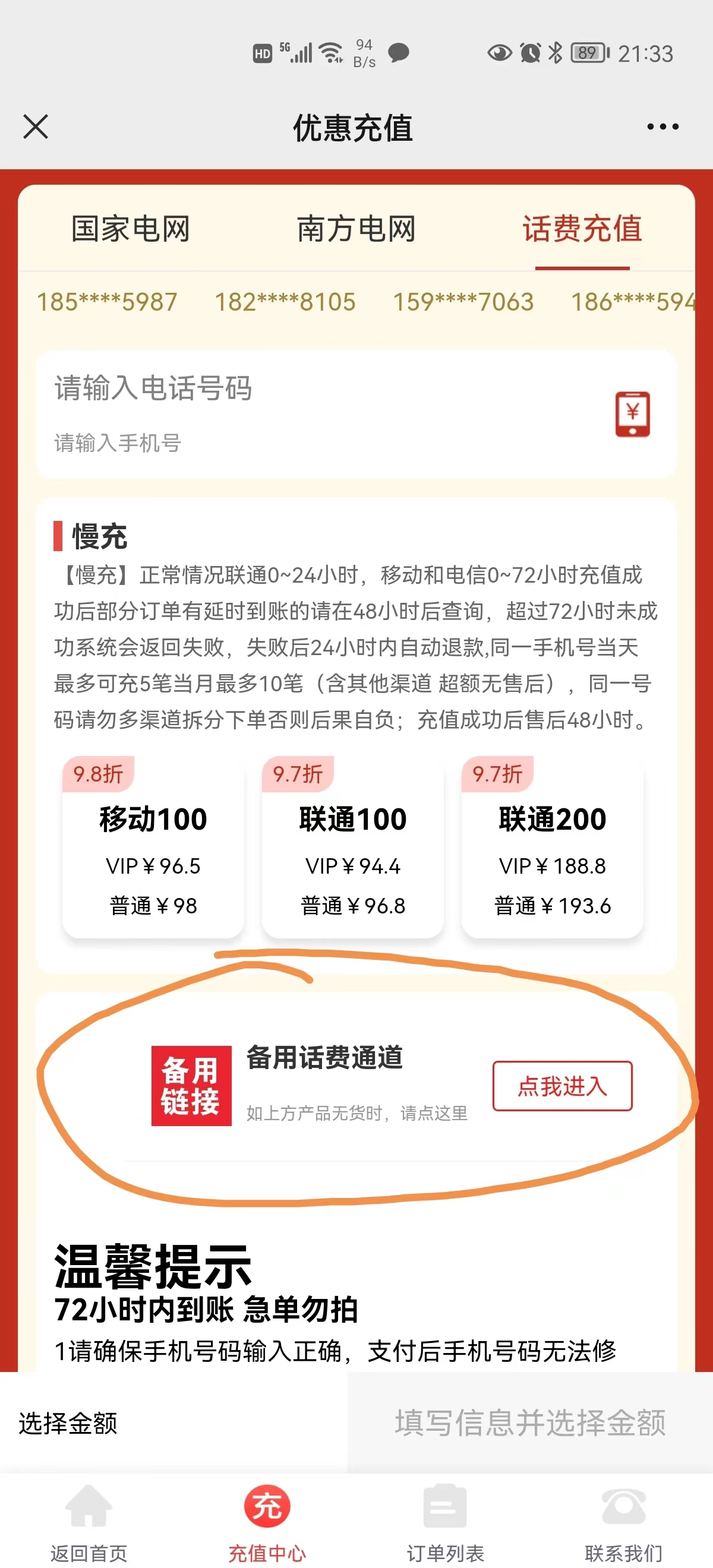Image resolution: width=713 pixels, height=1568 pixels.
Task: Close the 优惠充值 page
Action: tap(36, 127)
